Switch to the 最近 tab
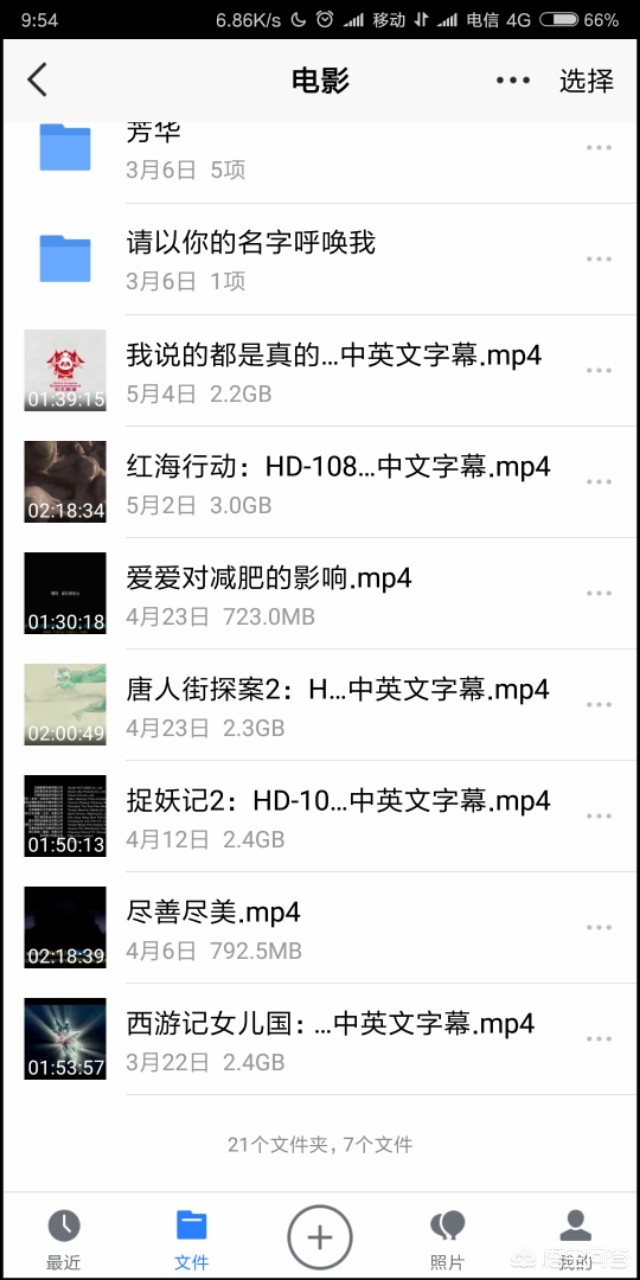The height and width of the screenshot is (1280, 640). (x=64, y=1238)
